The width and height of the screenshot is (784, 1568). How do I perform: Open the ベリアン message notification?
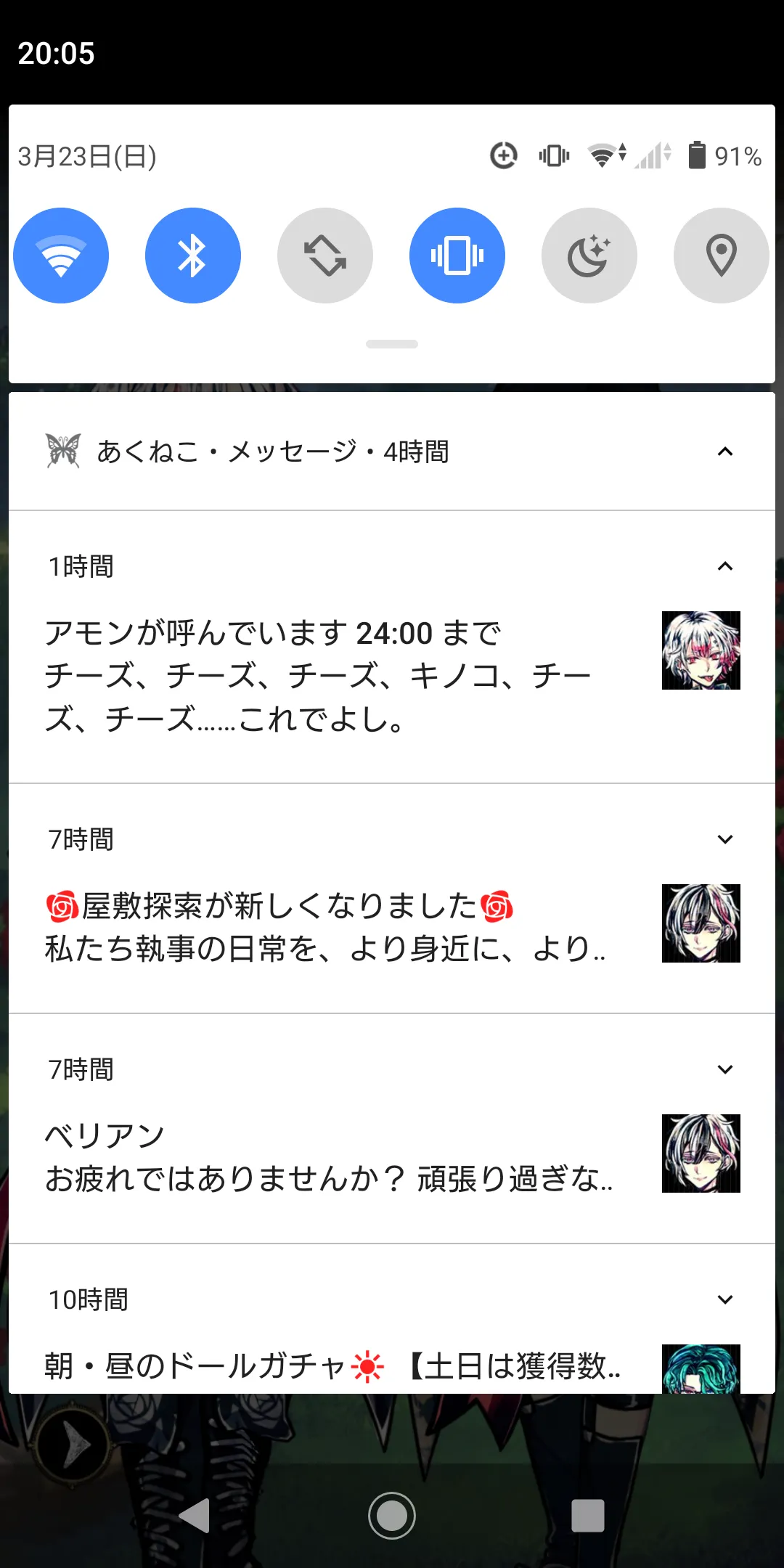pos(327,1158)
